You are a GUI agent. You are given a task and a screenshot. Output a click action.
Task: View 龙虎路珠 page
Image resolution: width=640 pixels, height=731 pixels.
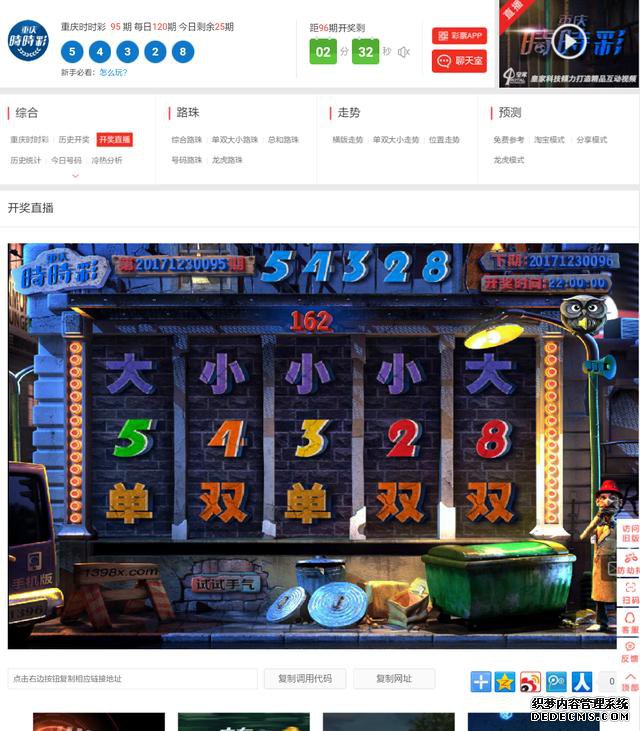click(227, 160)
